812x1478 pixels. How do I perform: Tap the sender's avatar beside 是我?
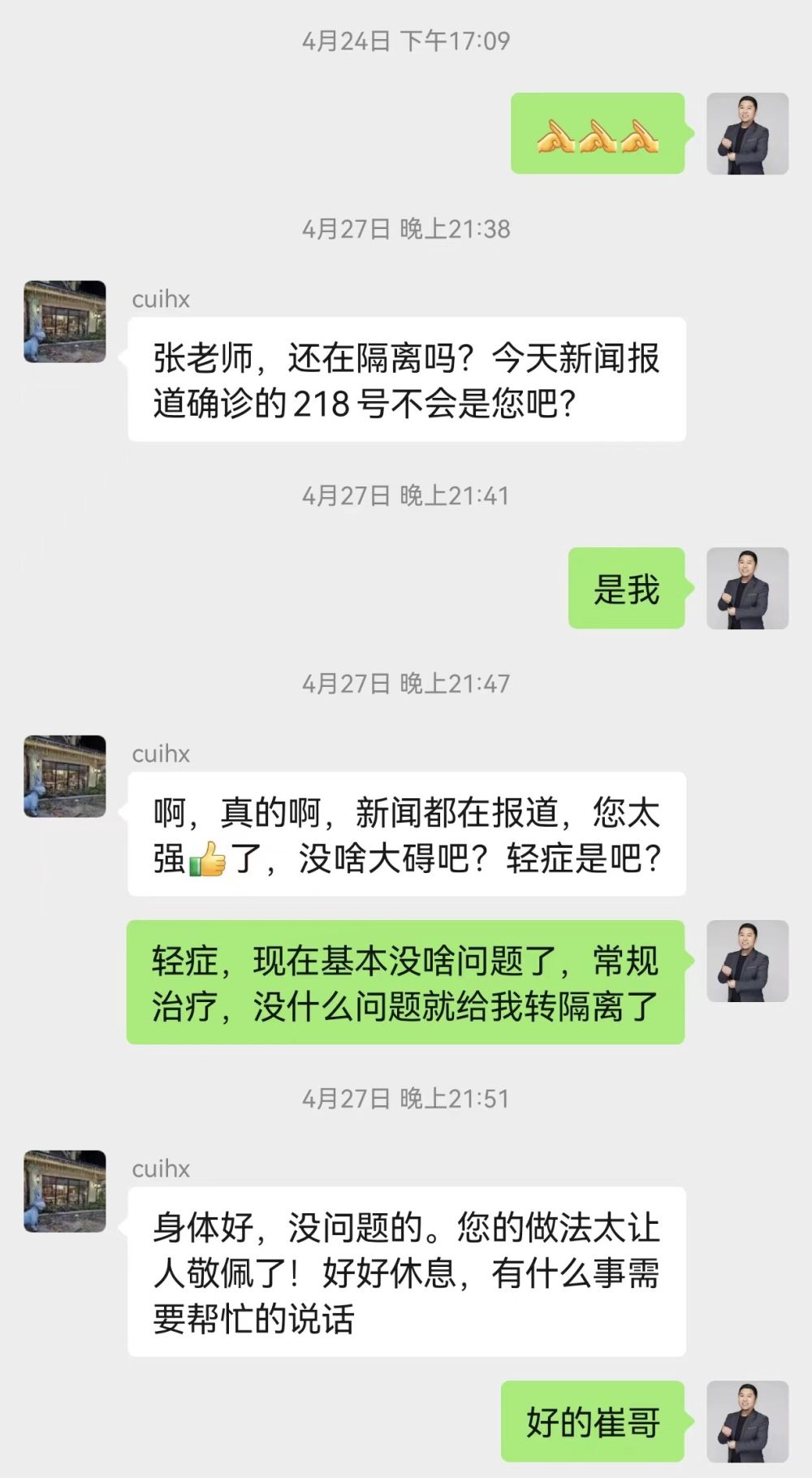(747, 588)
